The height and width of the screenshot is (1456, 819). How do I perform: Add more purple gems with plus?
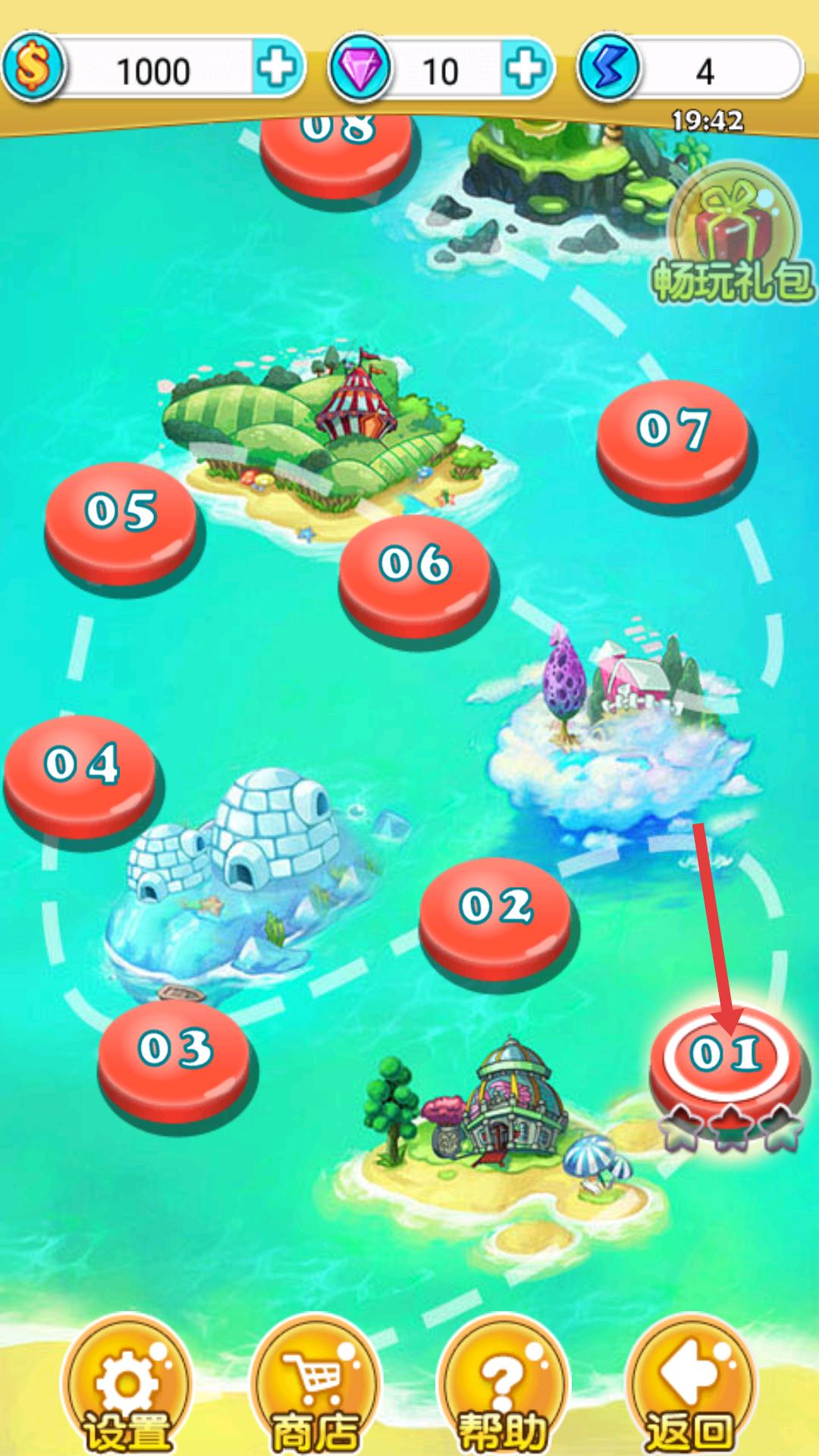[x=526, y=69]
